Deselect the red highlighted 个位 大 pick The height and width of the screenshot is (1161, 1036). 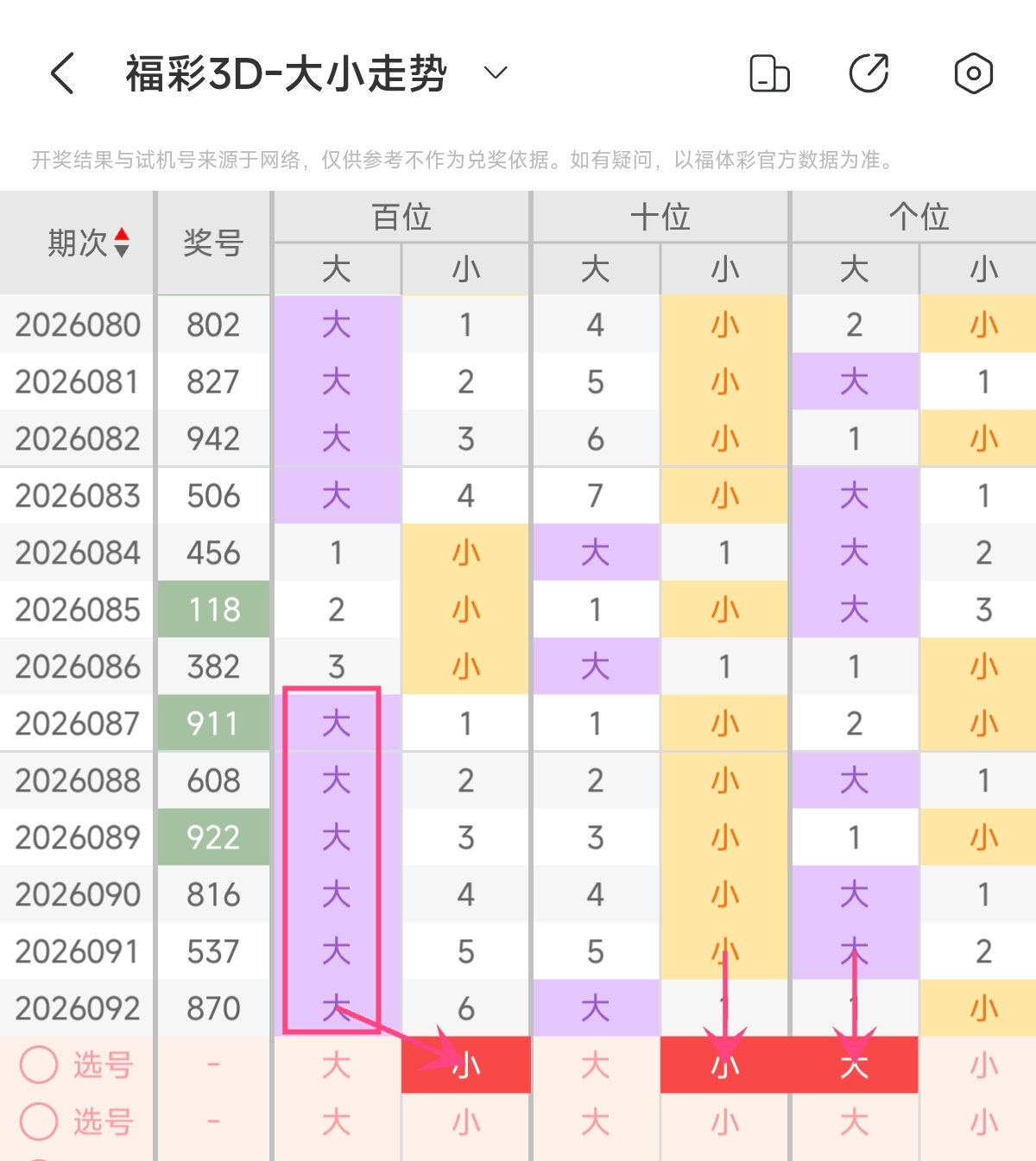coord(854,1065)
